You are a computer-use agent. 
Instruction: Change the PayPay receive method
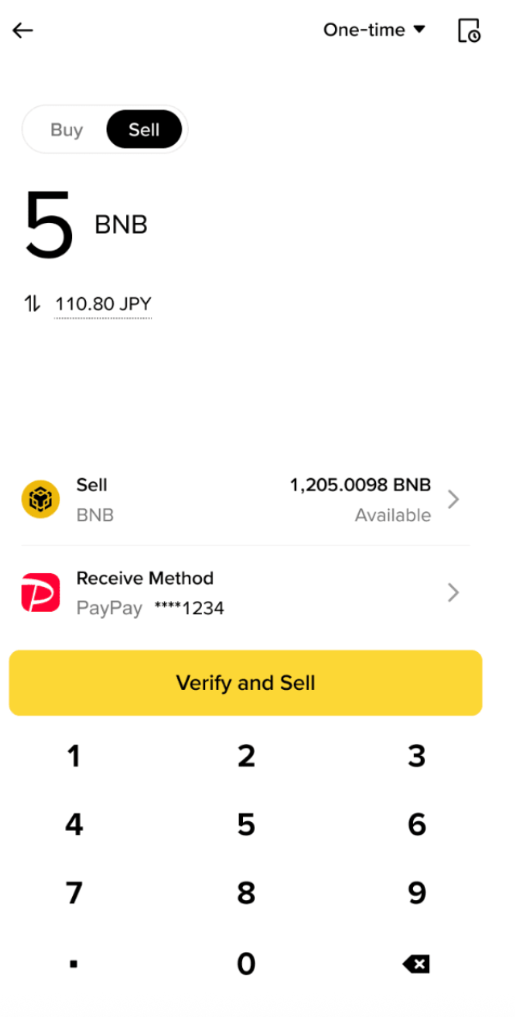[x=245, y=592]
